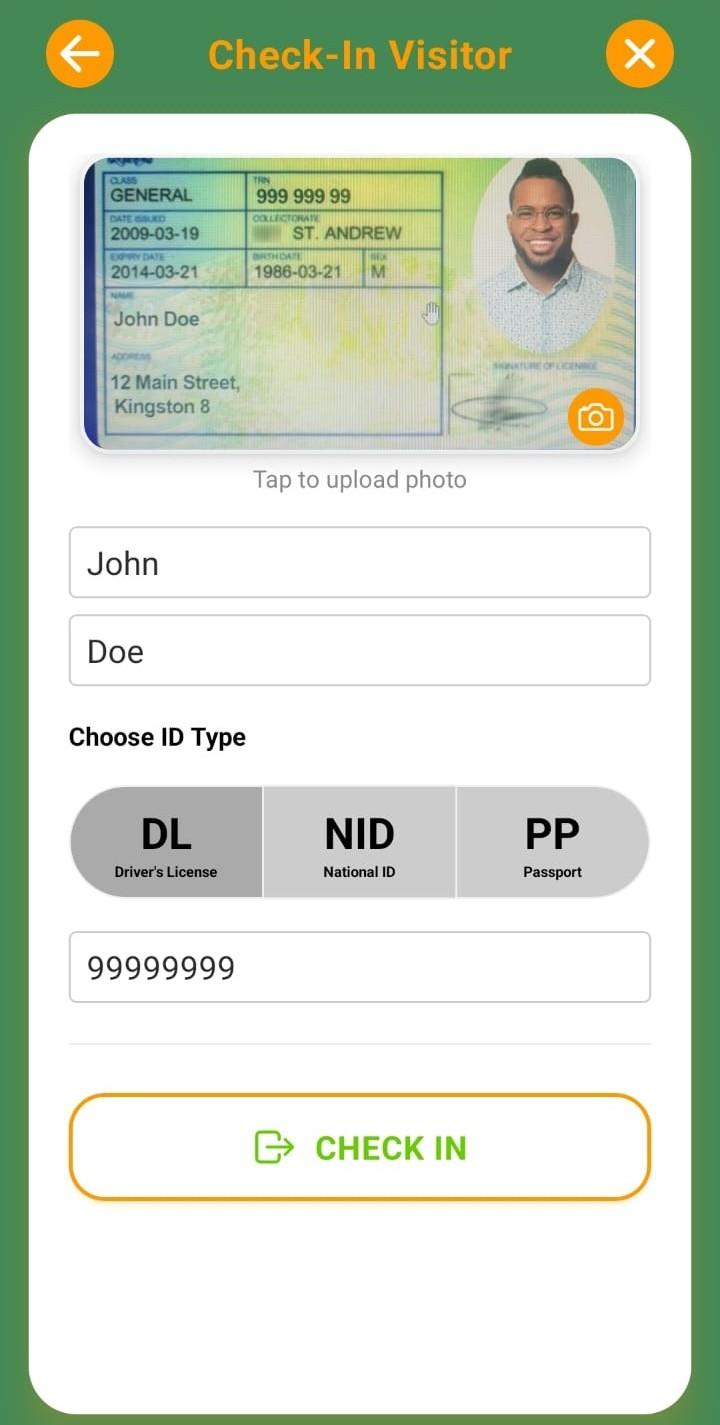Edit the last name field showing Doe

tap(360, 651)
